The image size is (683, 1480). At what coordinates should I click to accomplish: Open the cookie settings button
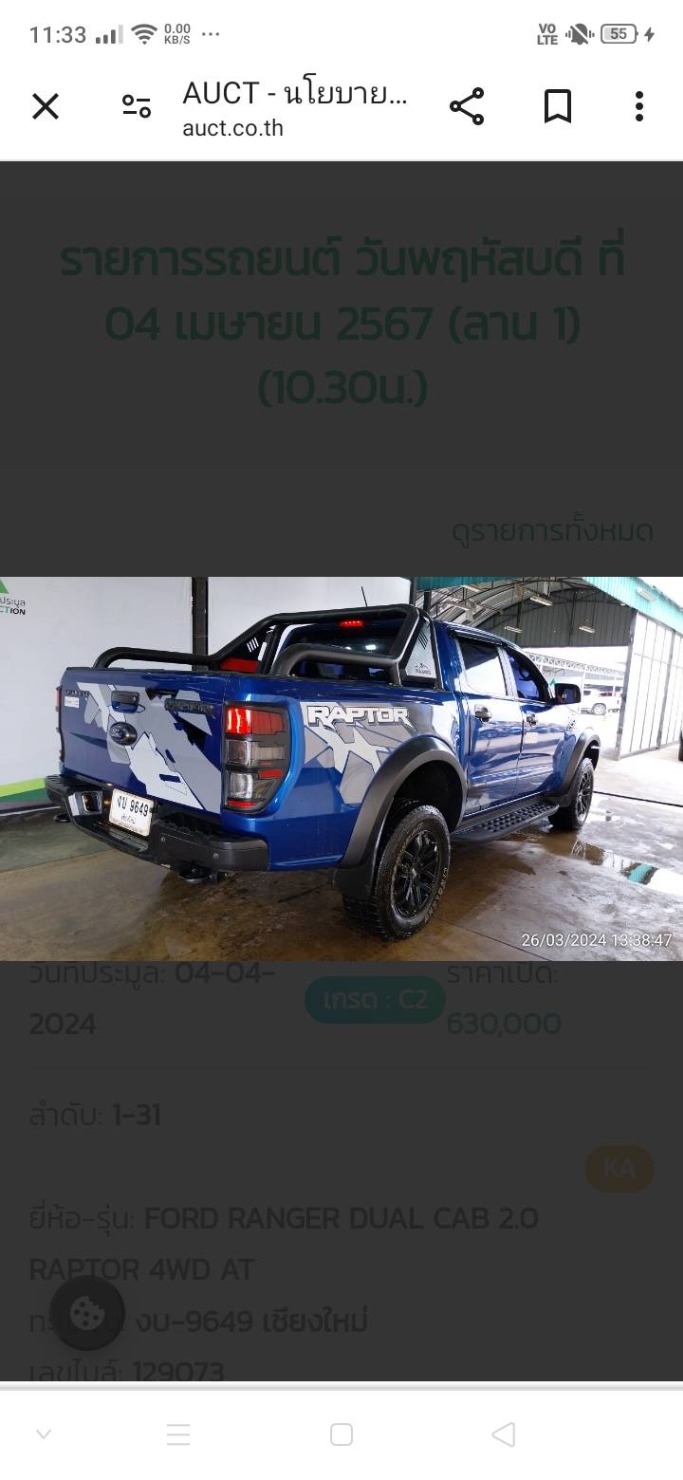tap(87, 1313)
